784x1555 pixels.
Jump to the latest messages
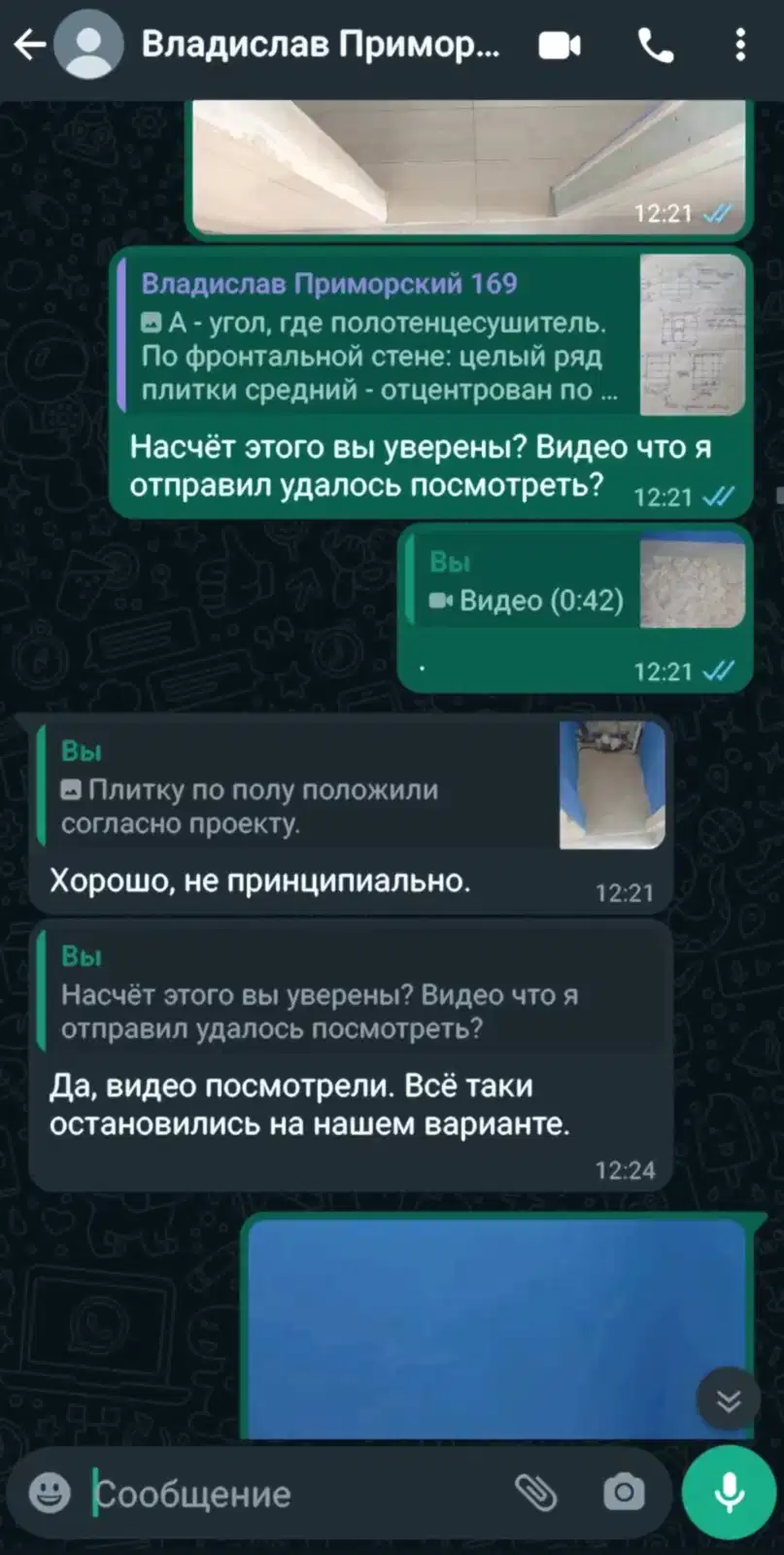[728, 1399]
